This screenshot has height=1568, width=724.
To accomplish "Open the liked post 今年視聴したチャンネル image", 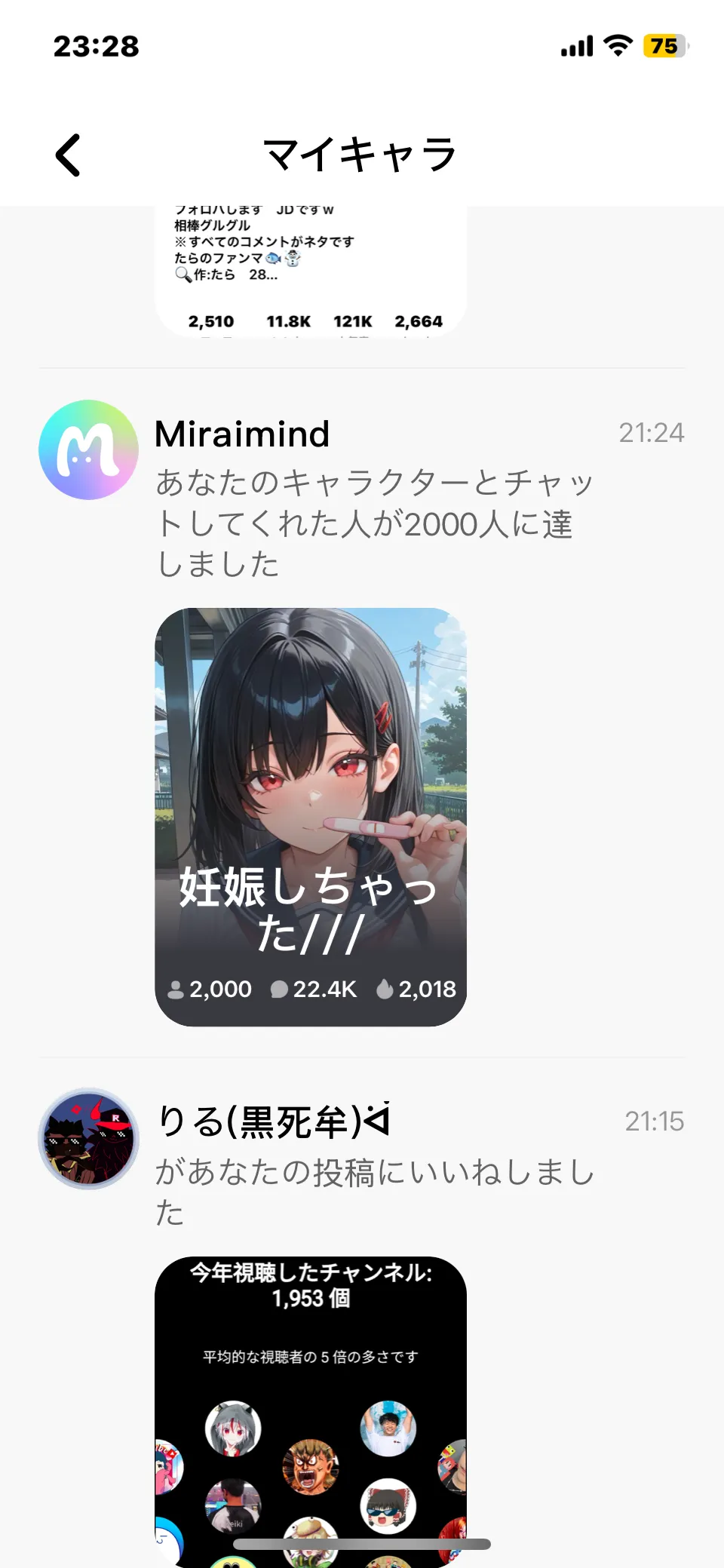I will (x=311, y=1412).
